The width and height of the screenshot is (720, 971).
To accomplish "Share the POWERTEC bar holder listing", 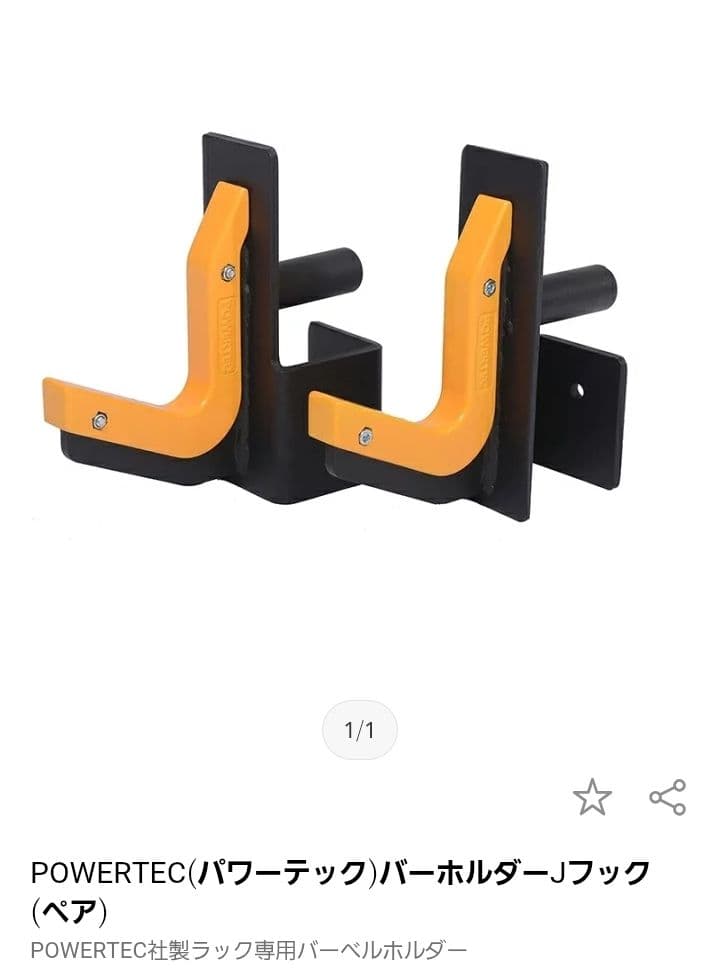I will (x=667, y=797).
